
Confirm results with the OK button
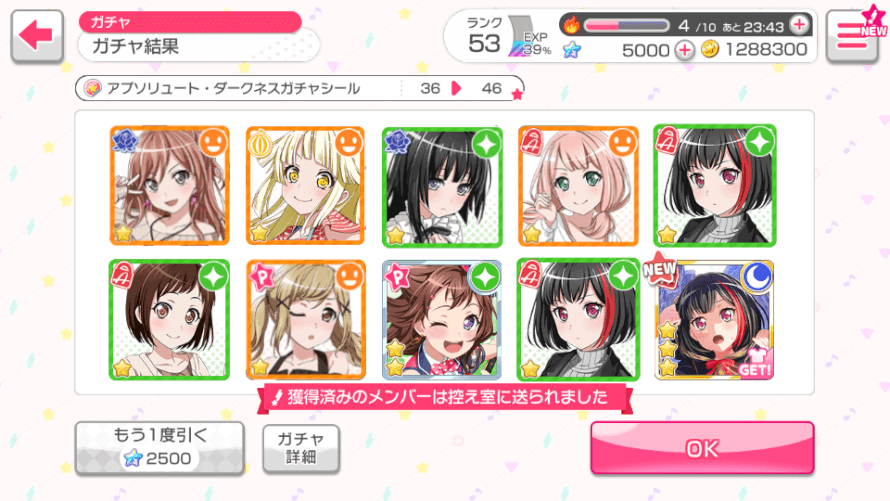[702, 447]
